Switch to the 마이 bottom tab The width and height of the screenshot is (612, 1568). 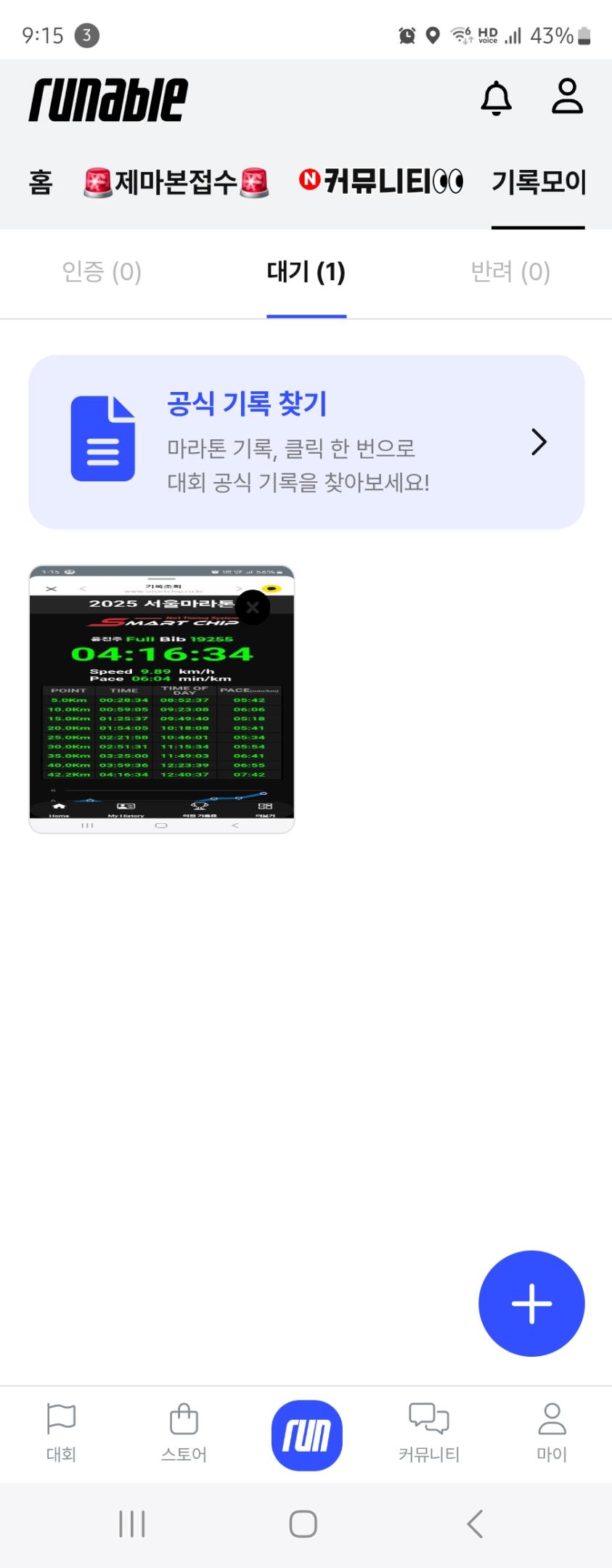click(552, 1434)
